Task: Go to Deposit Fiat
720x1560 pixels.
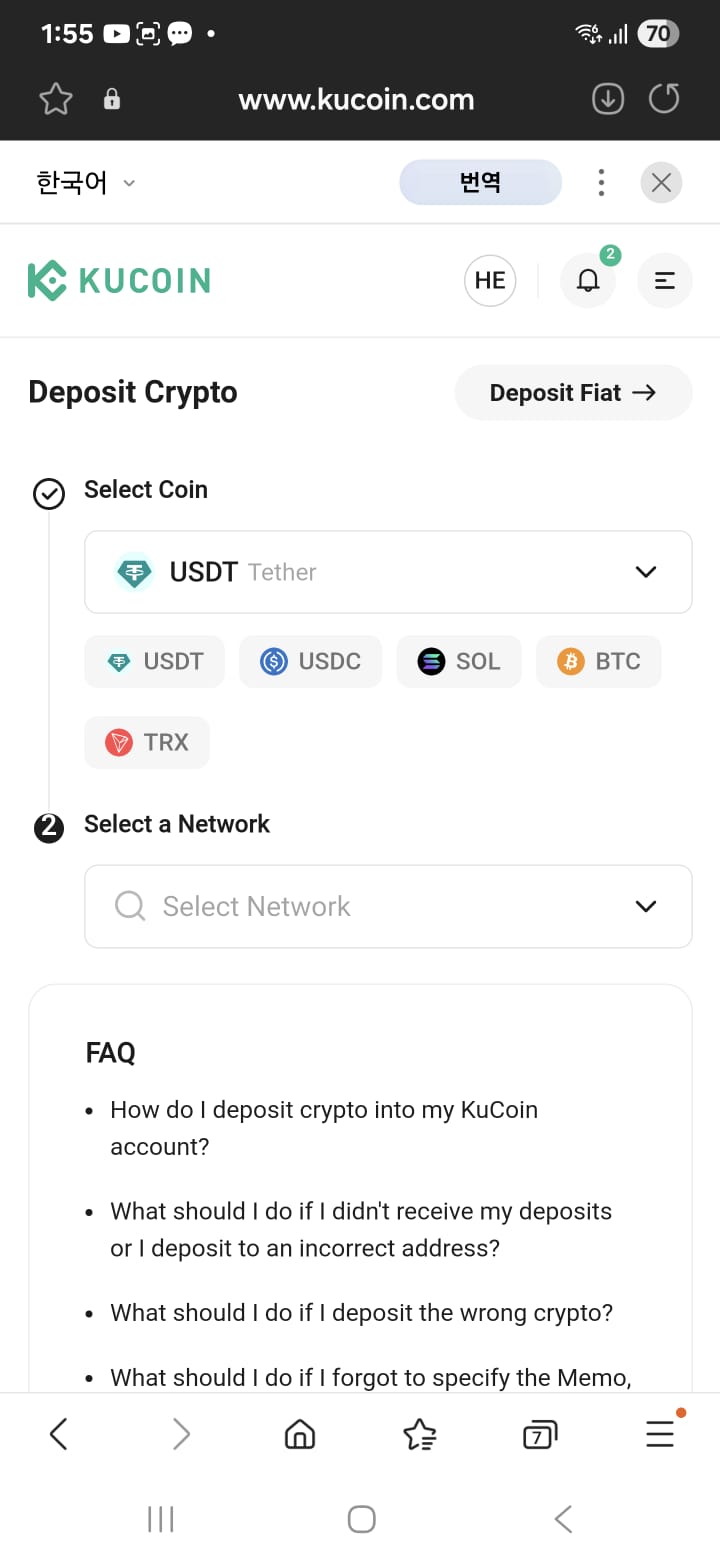Action: click(x=573, y=393)
